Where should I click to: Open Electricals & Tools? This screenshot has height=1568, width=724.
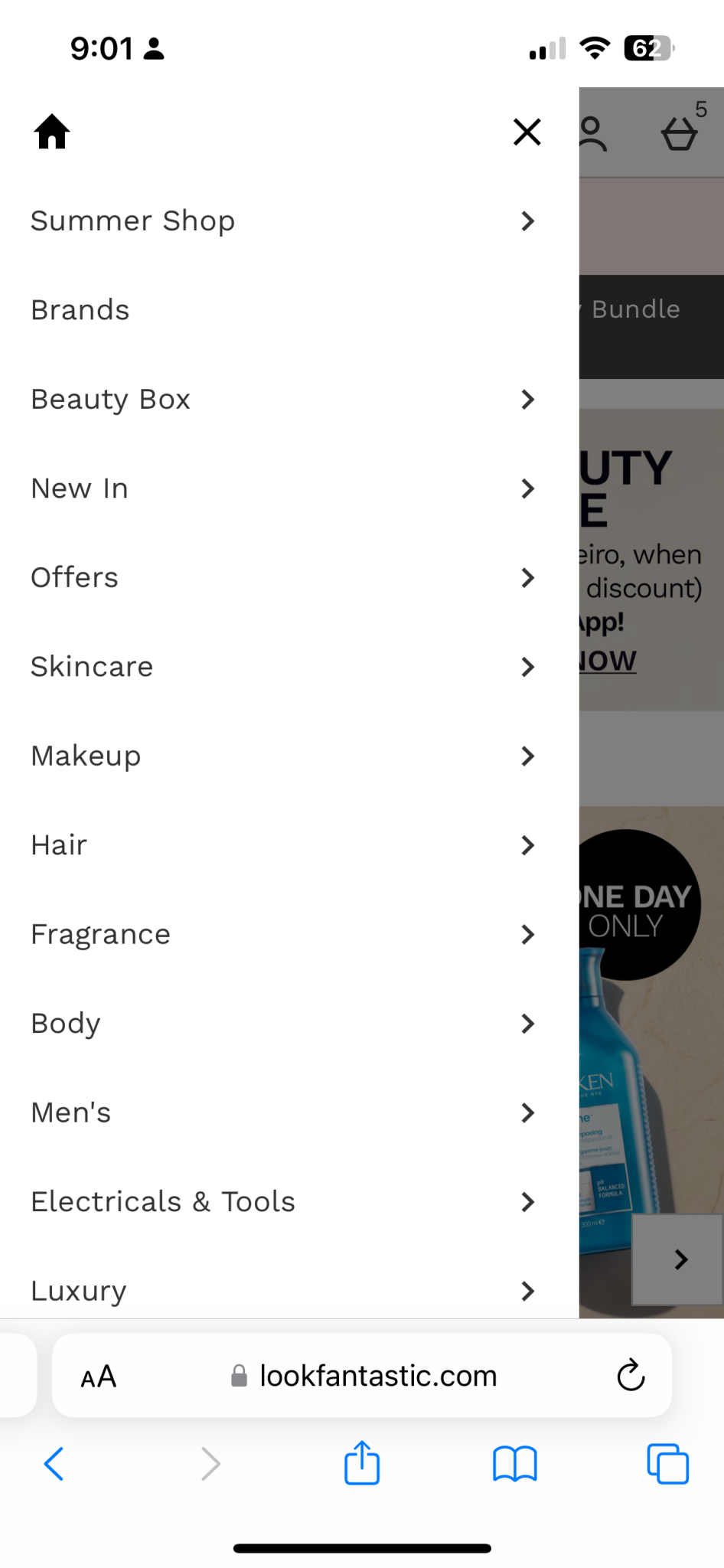click(x=282, y=1202)
